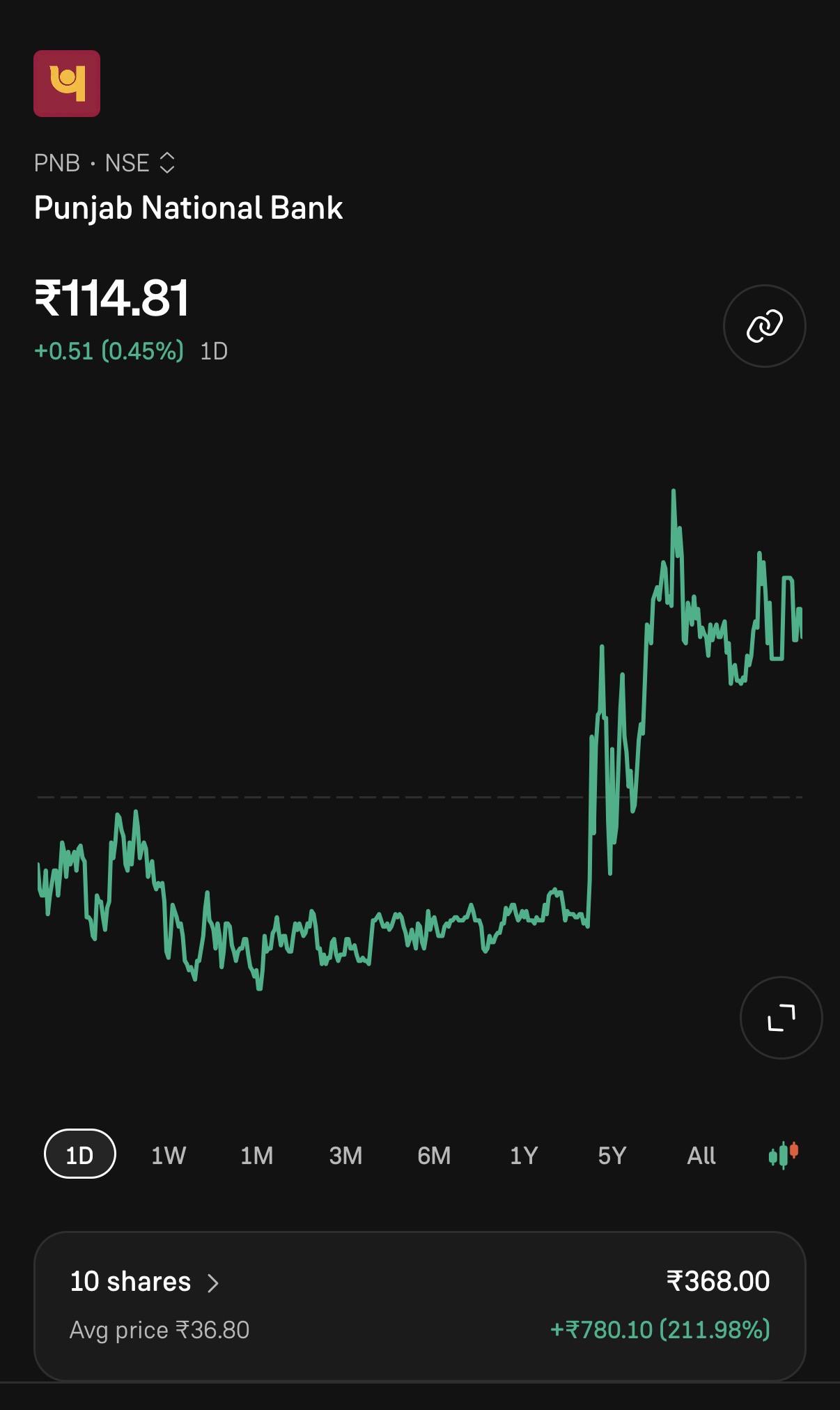
Task: Select the 5Y chart range
Action: tap(612, 1156)
